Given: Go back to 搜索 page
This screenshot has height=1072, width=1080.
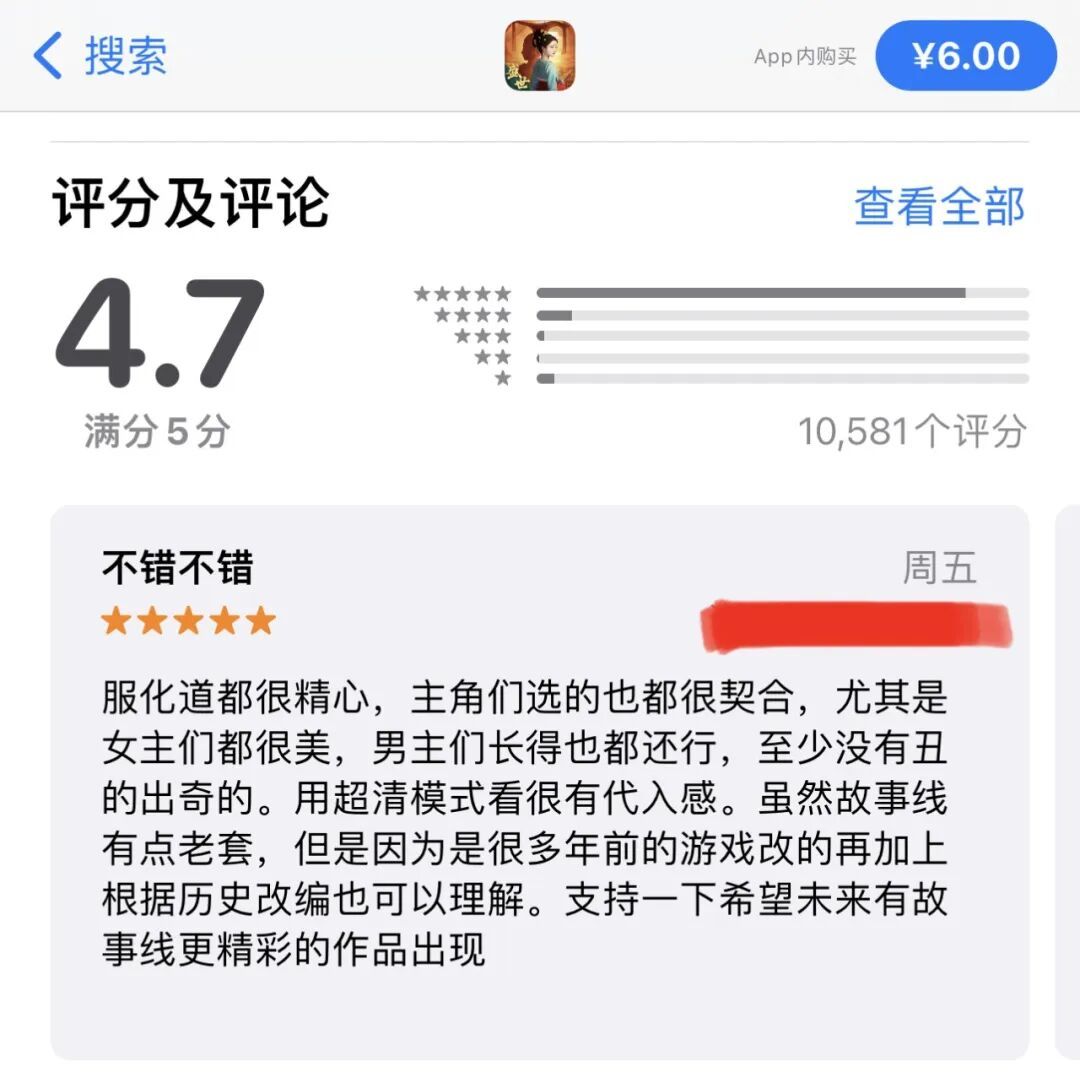Looking at the screenshot, I should point(100,56).
